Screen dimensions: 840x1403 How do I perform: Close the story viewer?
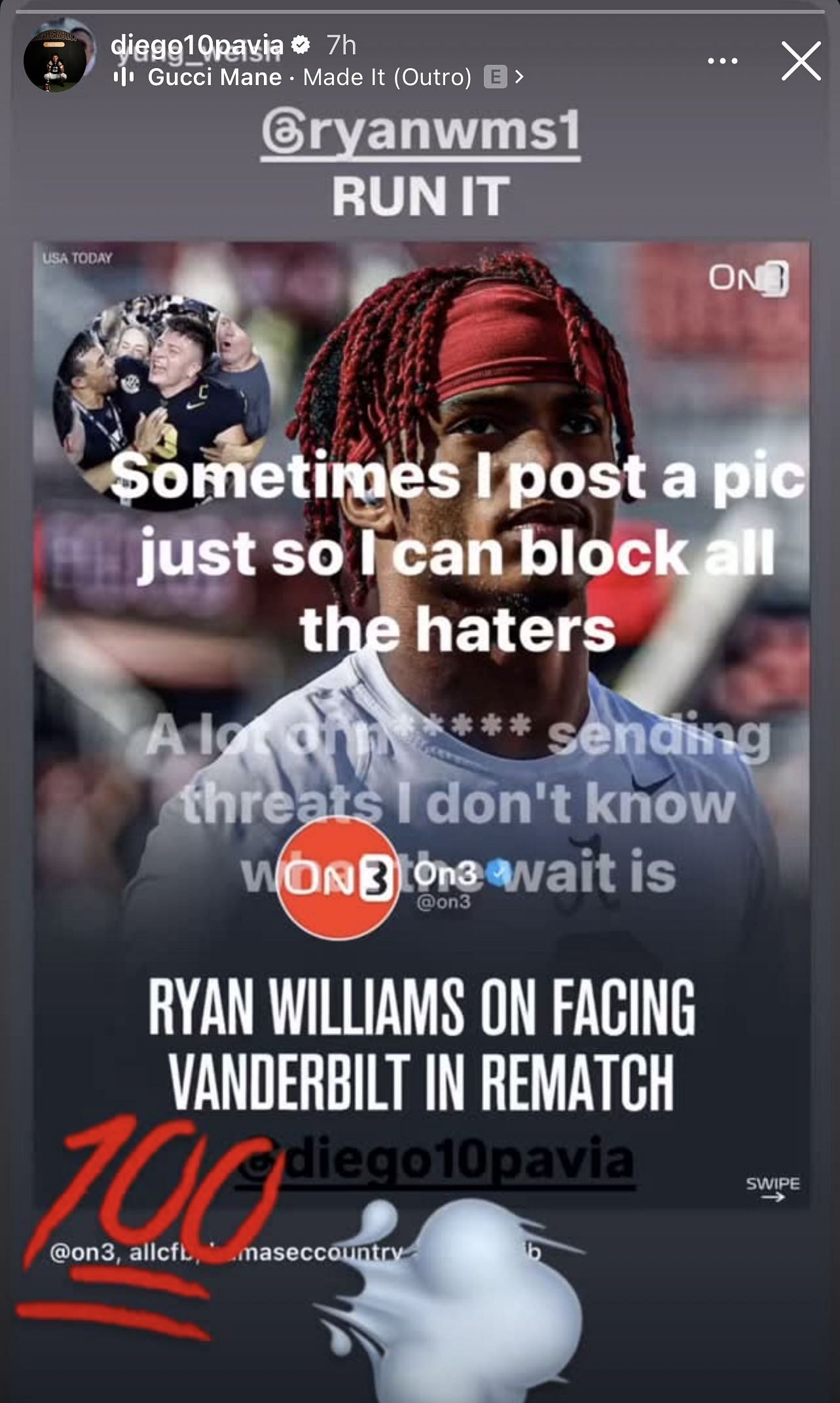pos(801,62)
